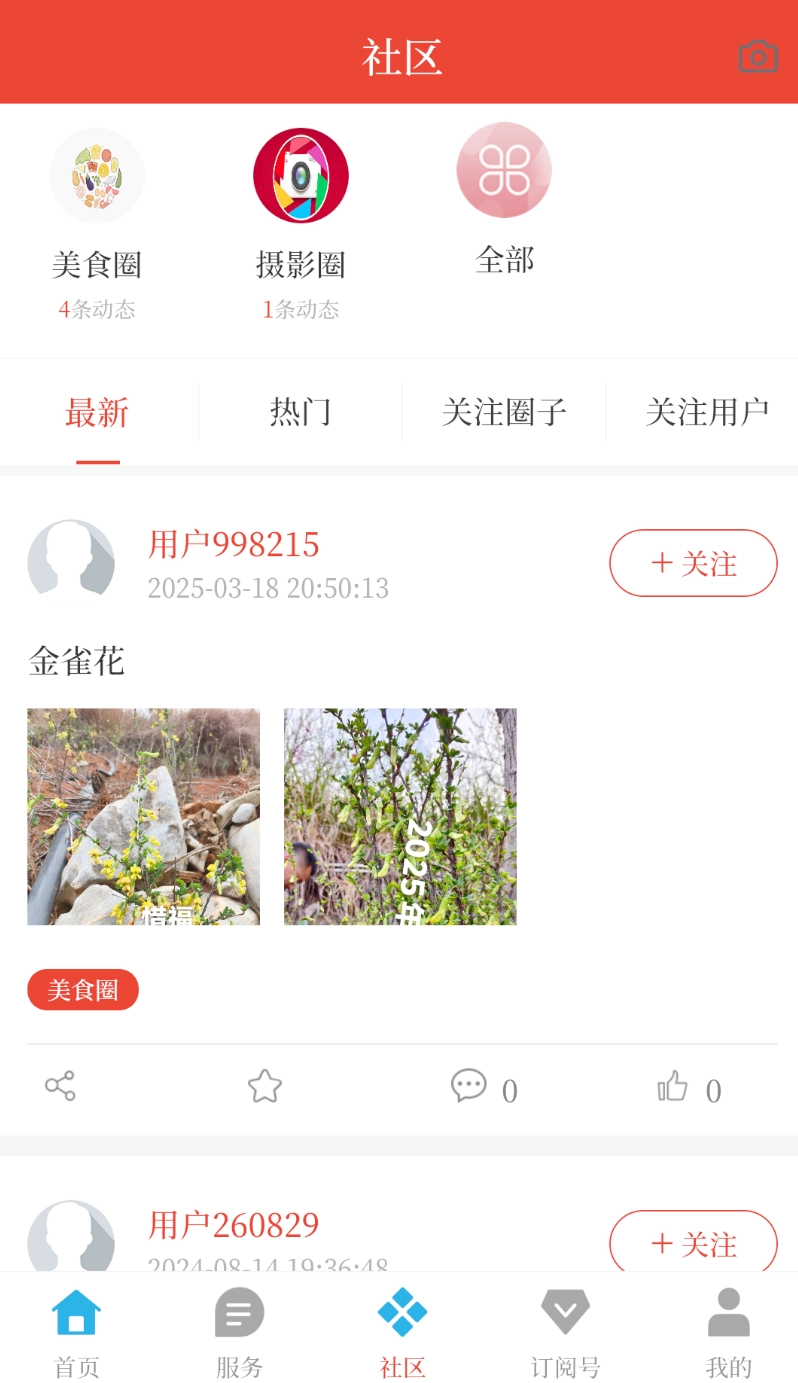The height and width of the screenshot is (1383, 798).
Task: Open 订阅号 subscriptions from bottom bar
Action: tap(564, 1330)
